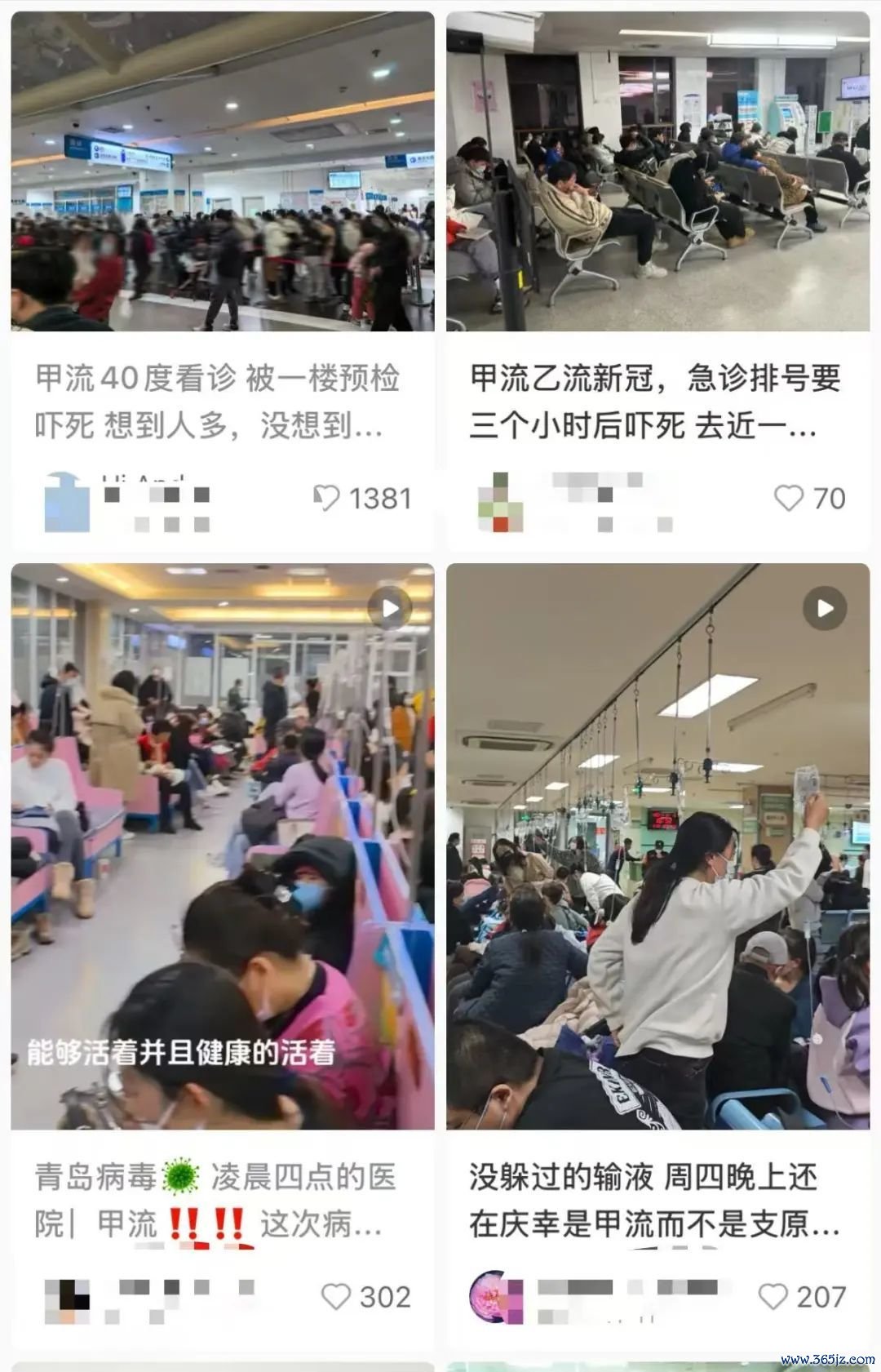881x1372 pixels.
Task: Open author avatar of the 甲流40度看诊 post
Action: [67, 503]
